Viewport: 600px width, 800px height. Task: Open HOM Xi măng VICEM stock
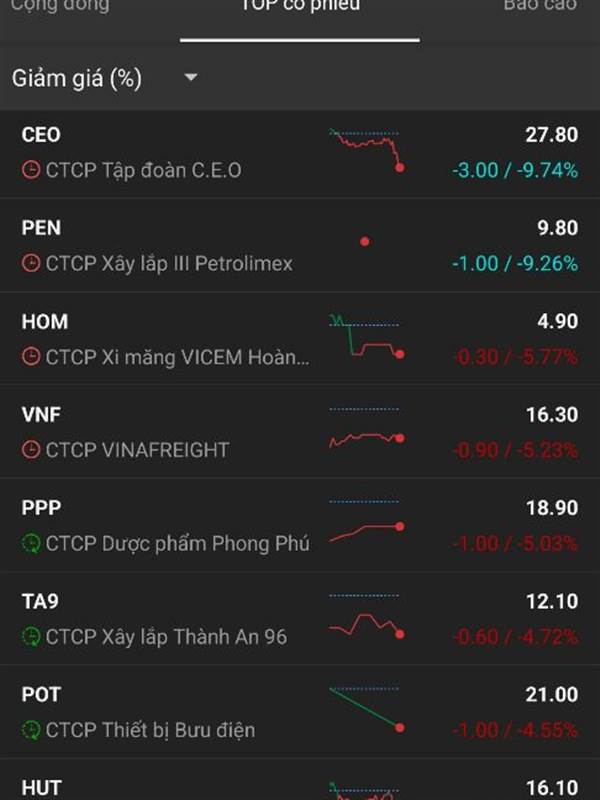[300, 339]
